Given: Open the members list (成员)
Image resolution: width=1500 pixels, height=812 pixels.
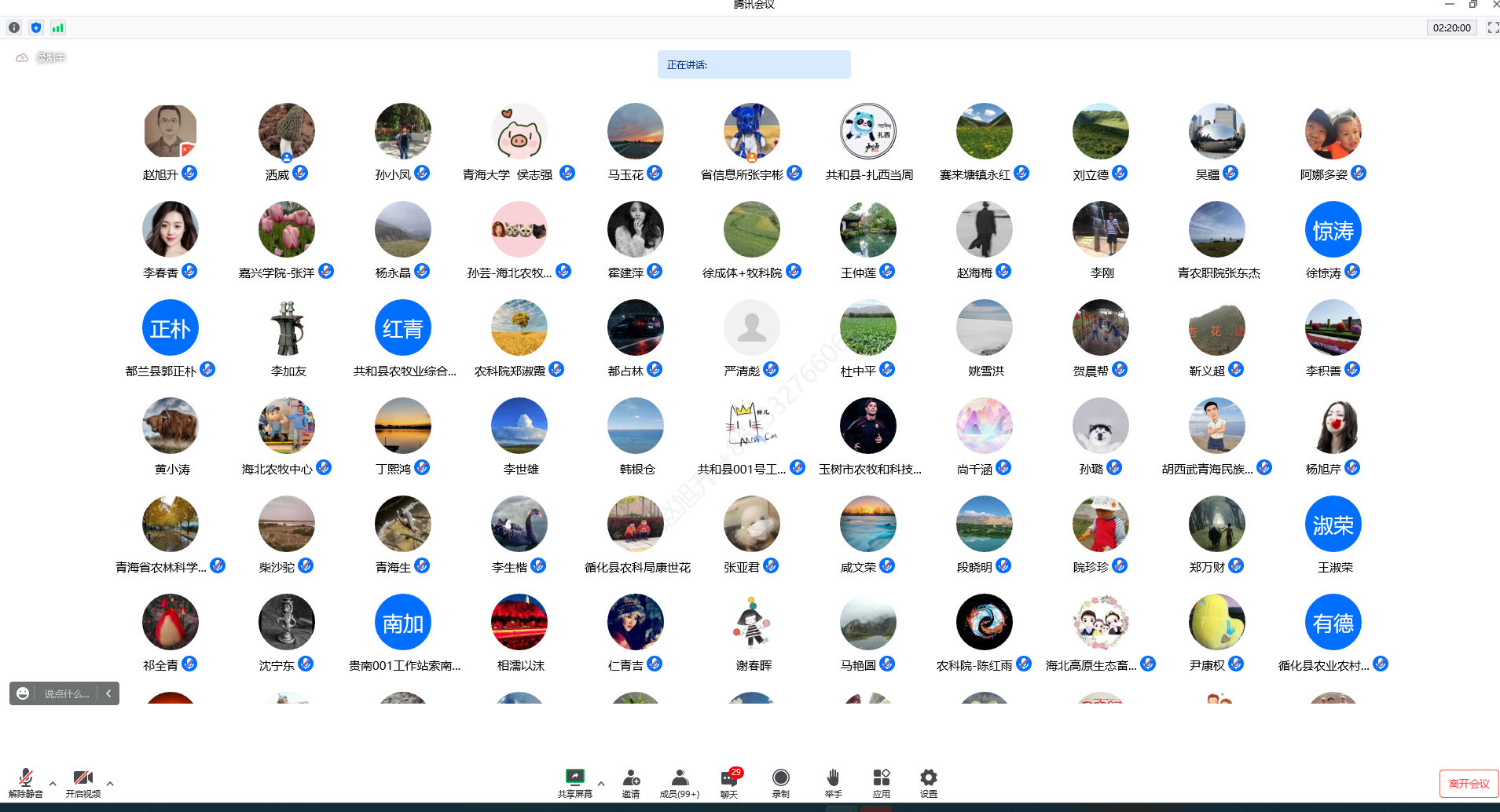Looking at the screenshot, I should pos(679,782).
